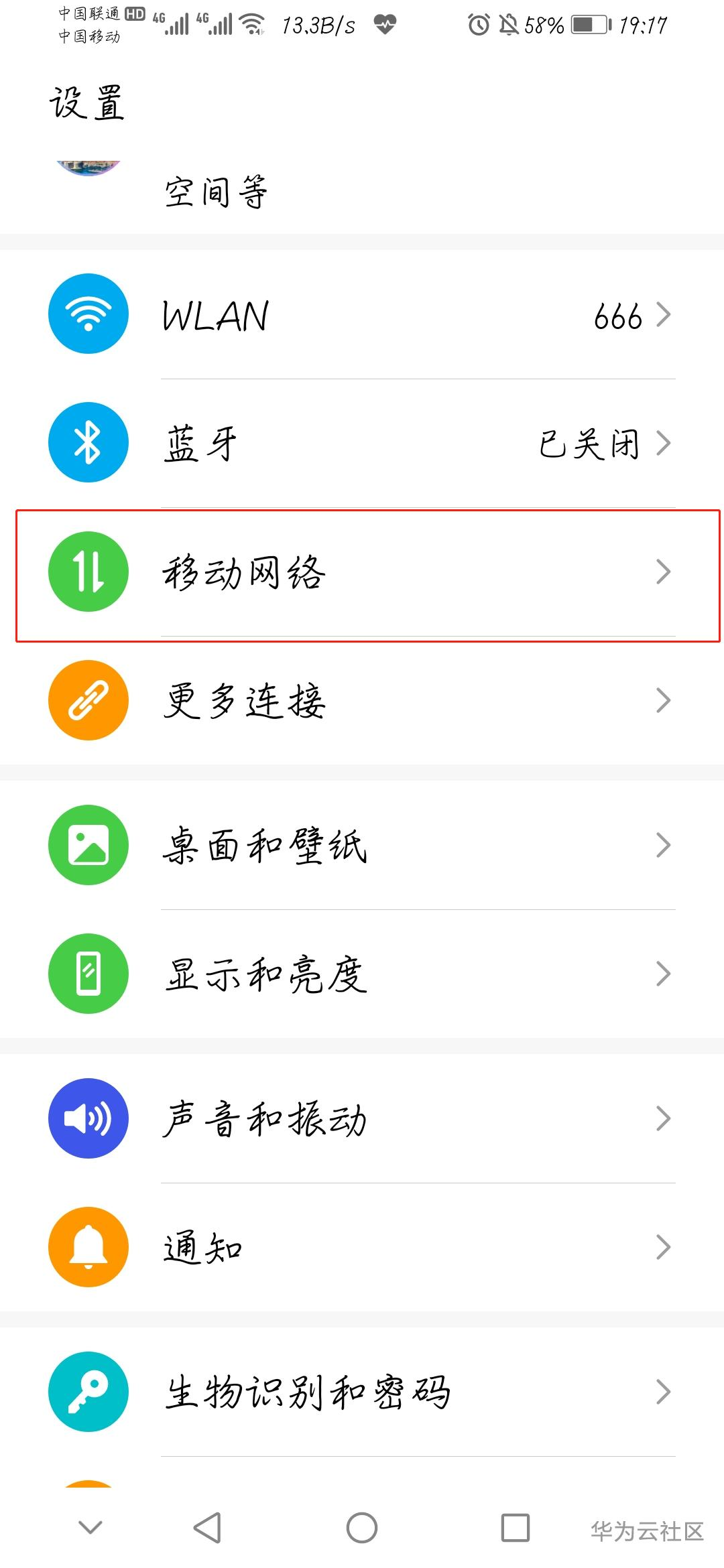The image size is (724, 1568).
Task: Open the account row showing 空间等
Action: [362, 194]
